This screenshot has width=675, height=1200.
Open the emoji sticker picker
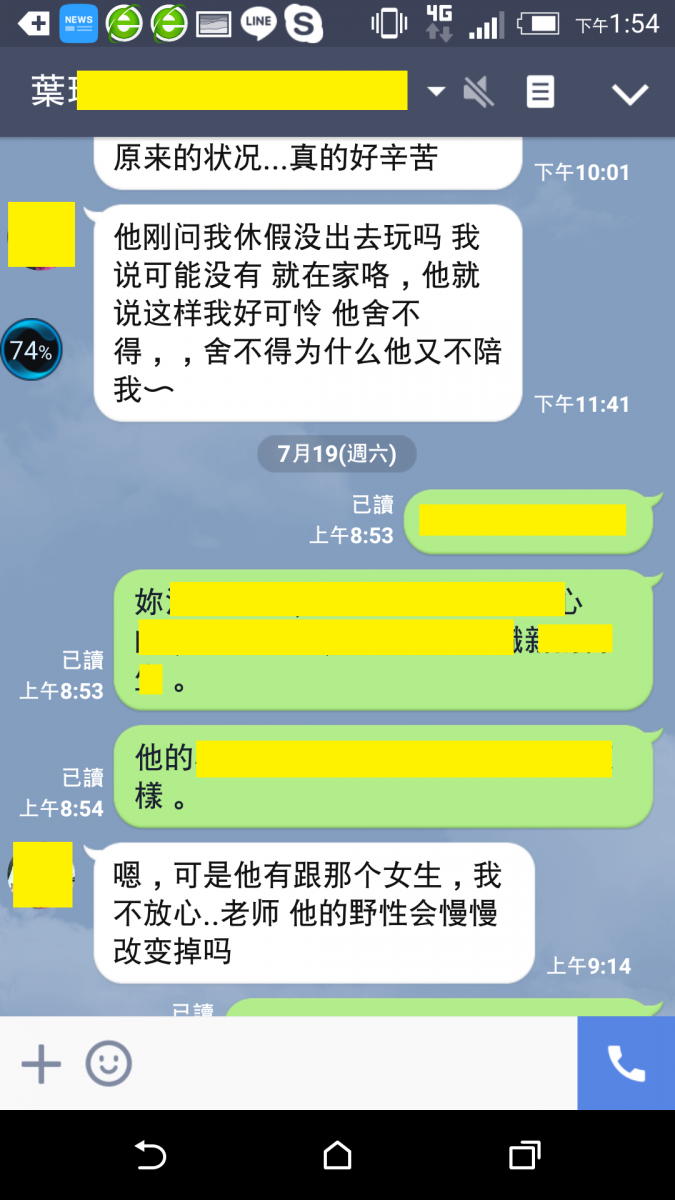point(108,1064)
